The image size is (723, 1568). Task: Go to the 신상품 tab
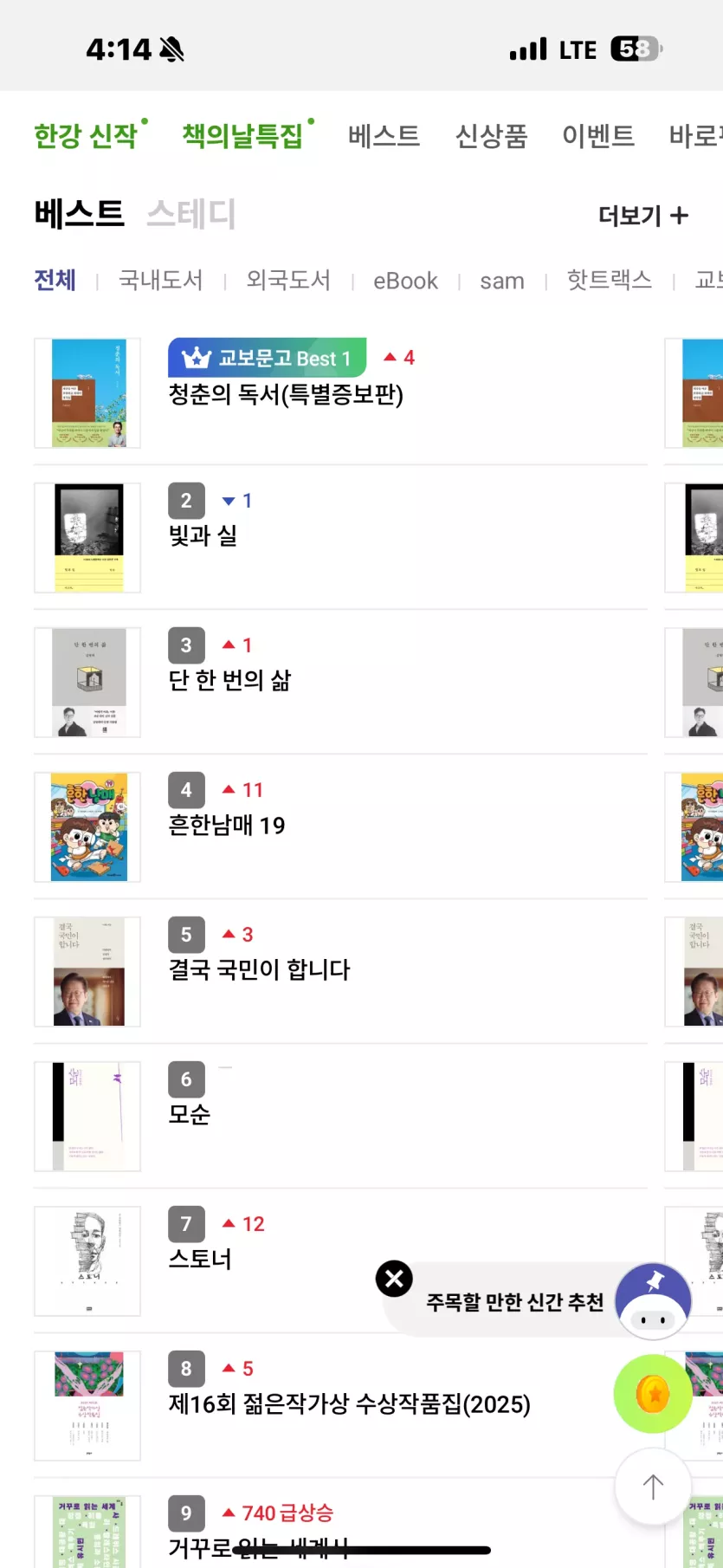[x=491, y=136]
